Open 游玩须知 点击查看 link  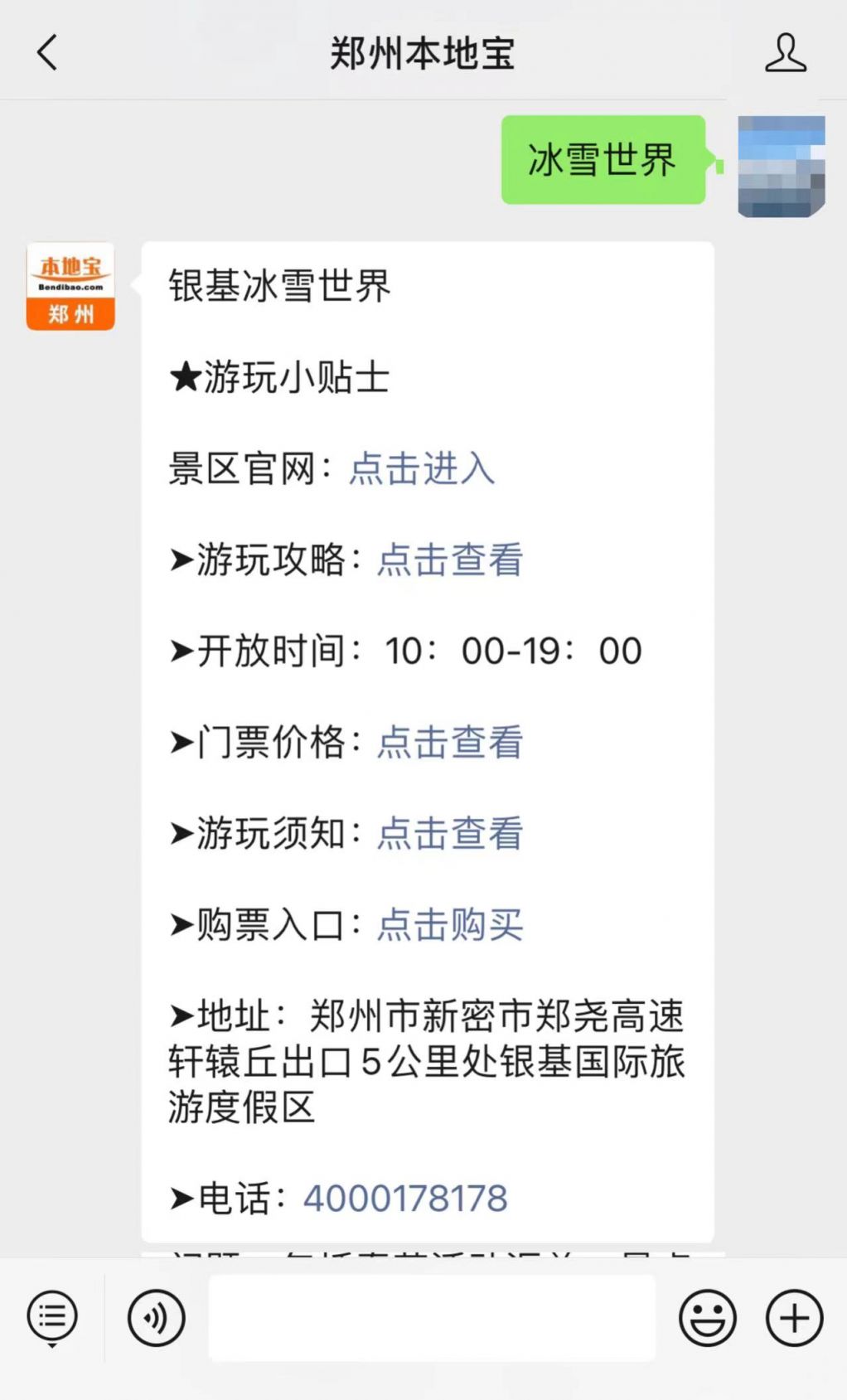pos(450,833)
